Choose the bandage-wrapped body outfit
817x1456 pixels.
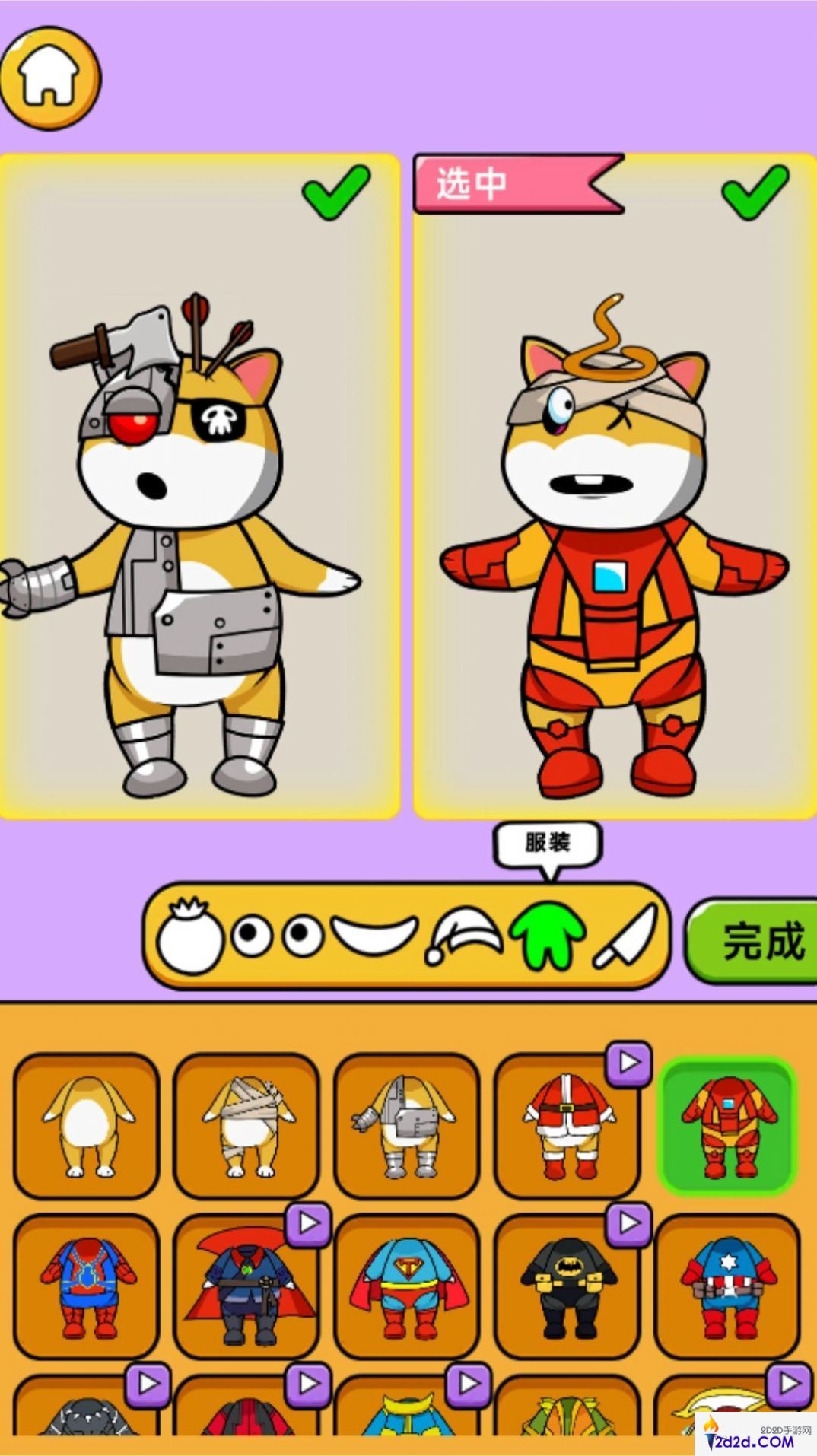coord(246,1126)
